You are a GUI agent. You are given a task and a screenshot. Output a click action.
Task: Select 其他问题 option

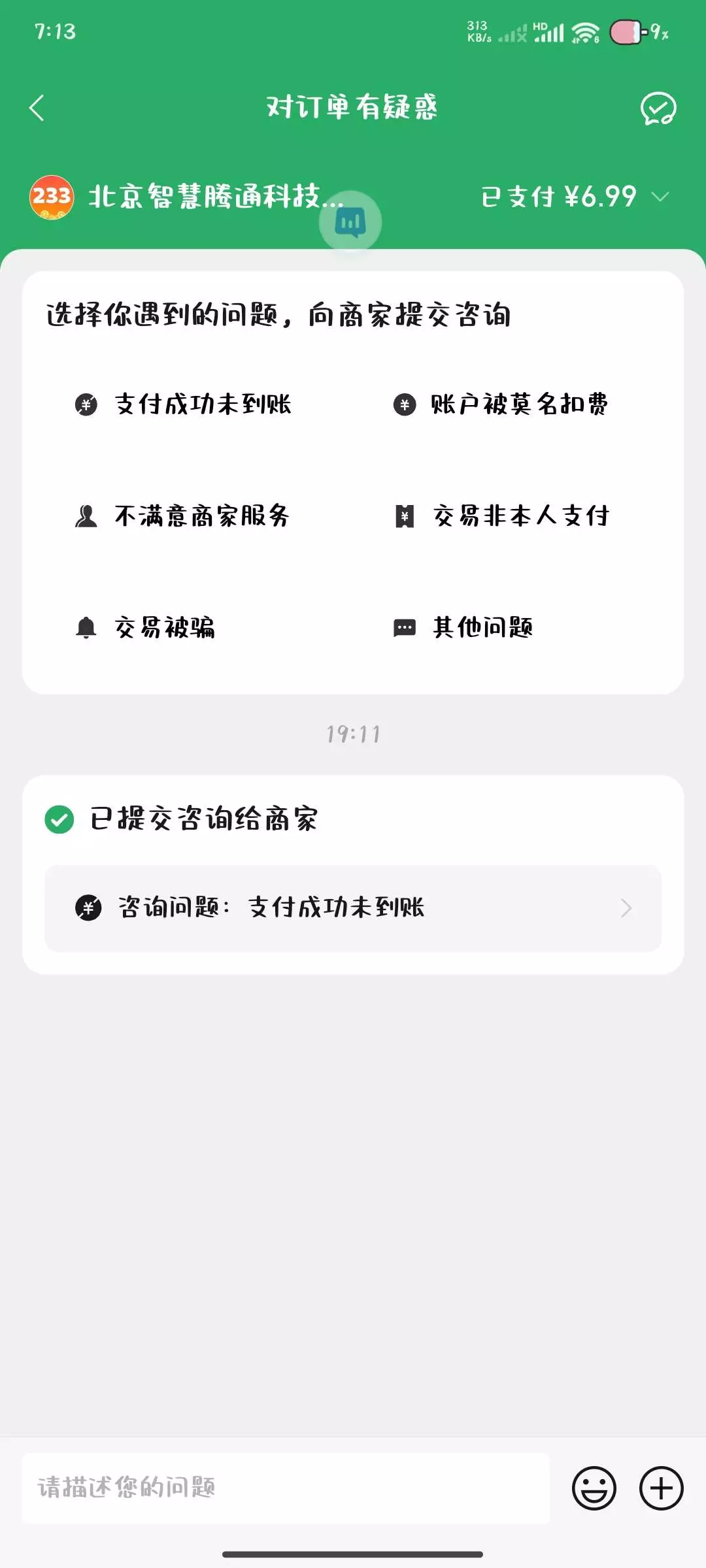click(463, 628)
